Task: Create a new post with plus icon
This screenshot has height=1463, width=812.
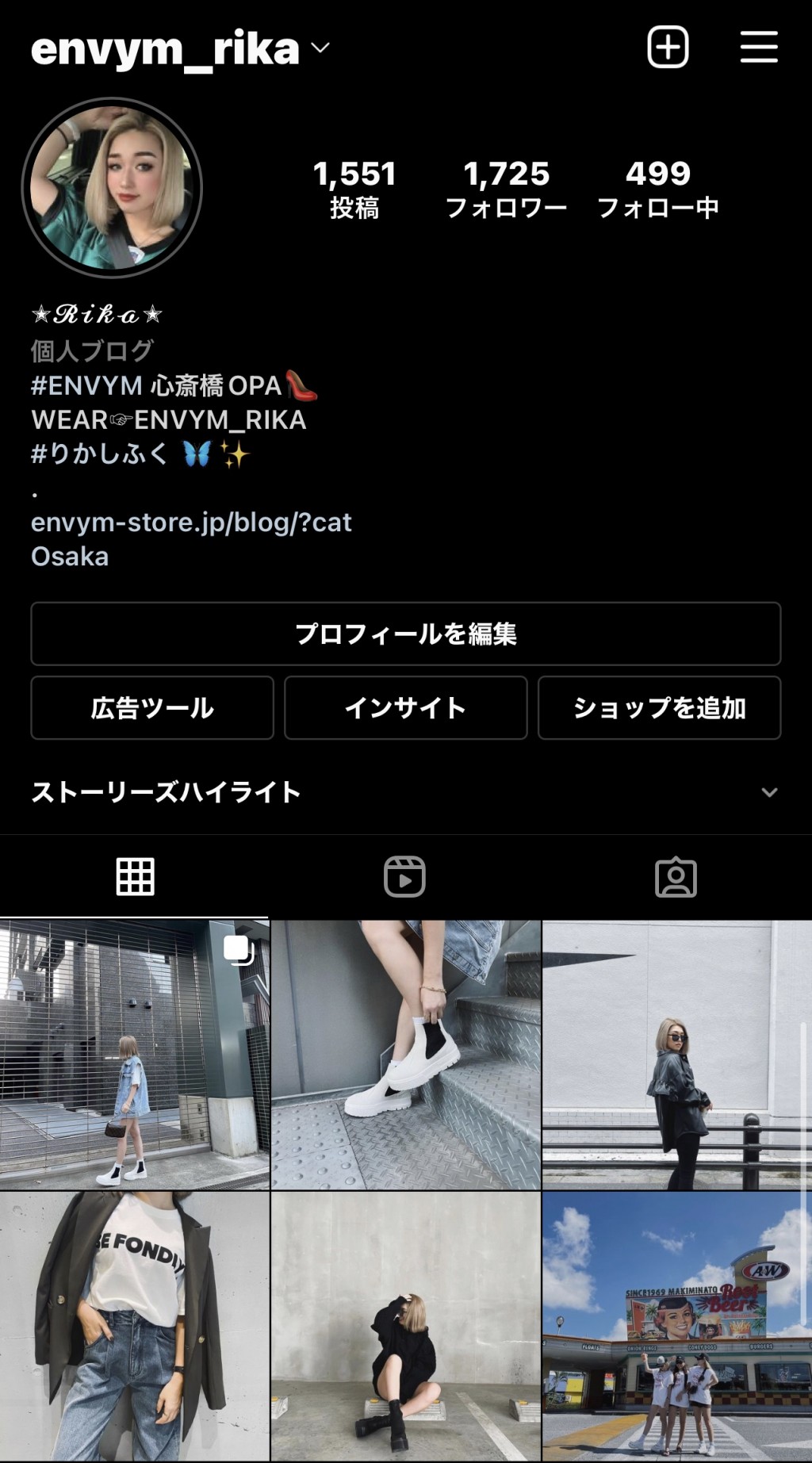Action: [668, 47]
